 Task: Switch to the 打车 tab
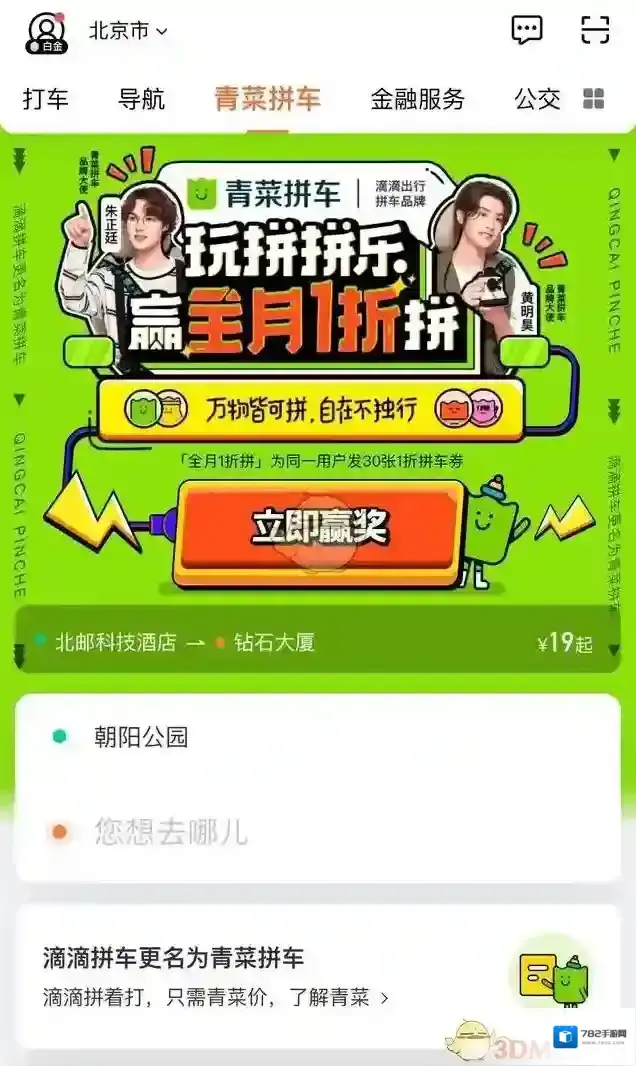[45, 100]
